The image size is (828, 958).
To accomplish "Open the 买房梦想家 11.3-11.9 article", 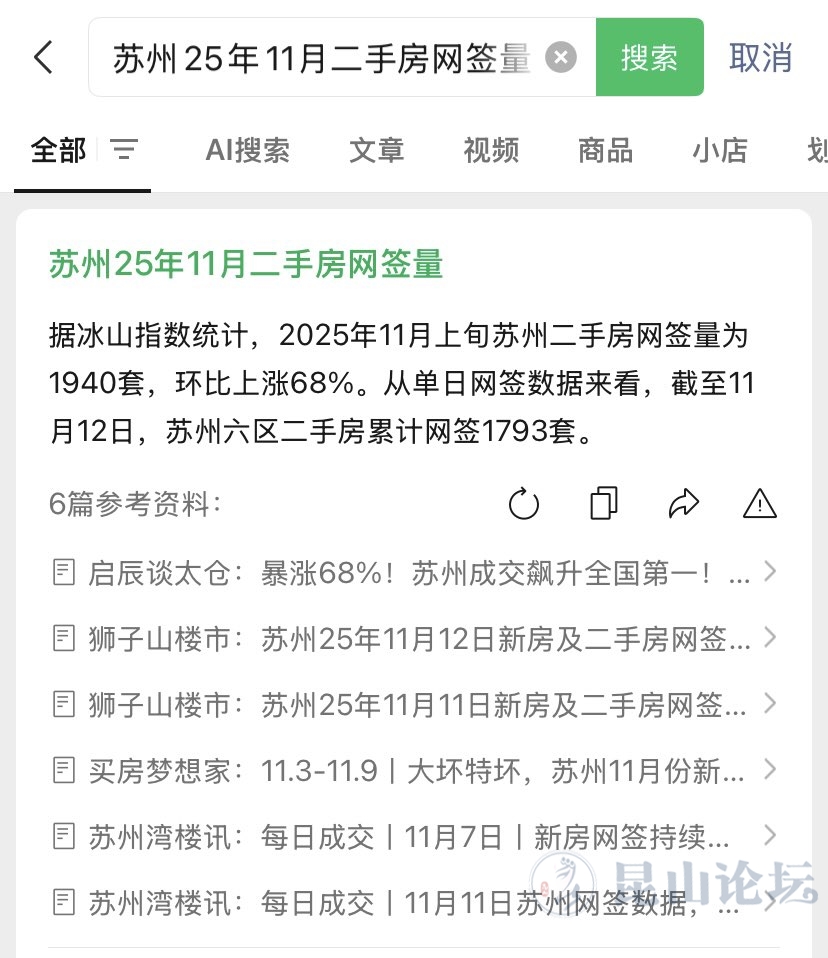I will 410,771.
